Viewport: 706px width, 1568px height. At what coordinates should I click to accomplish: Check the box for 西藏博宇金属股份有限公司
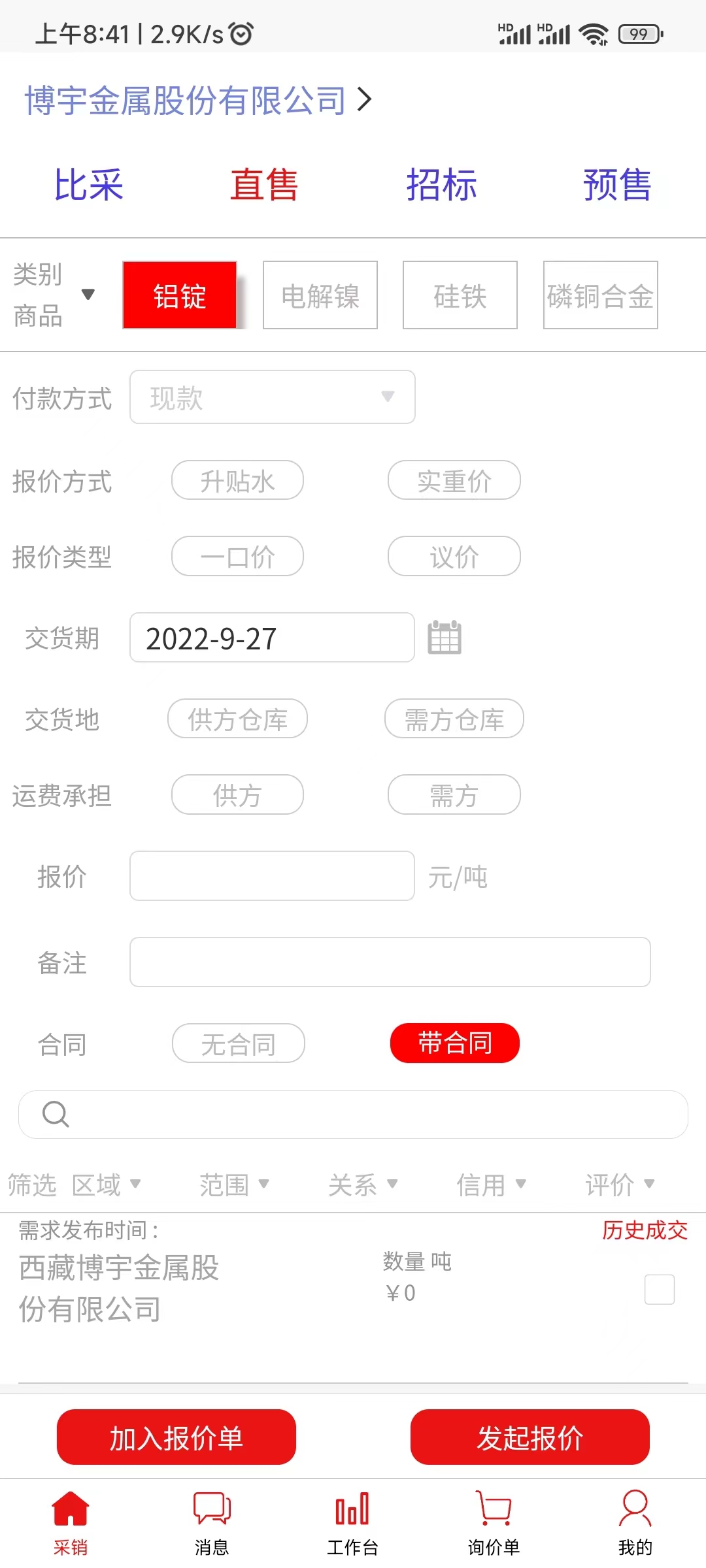tap(659, 1289)
